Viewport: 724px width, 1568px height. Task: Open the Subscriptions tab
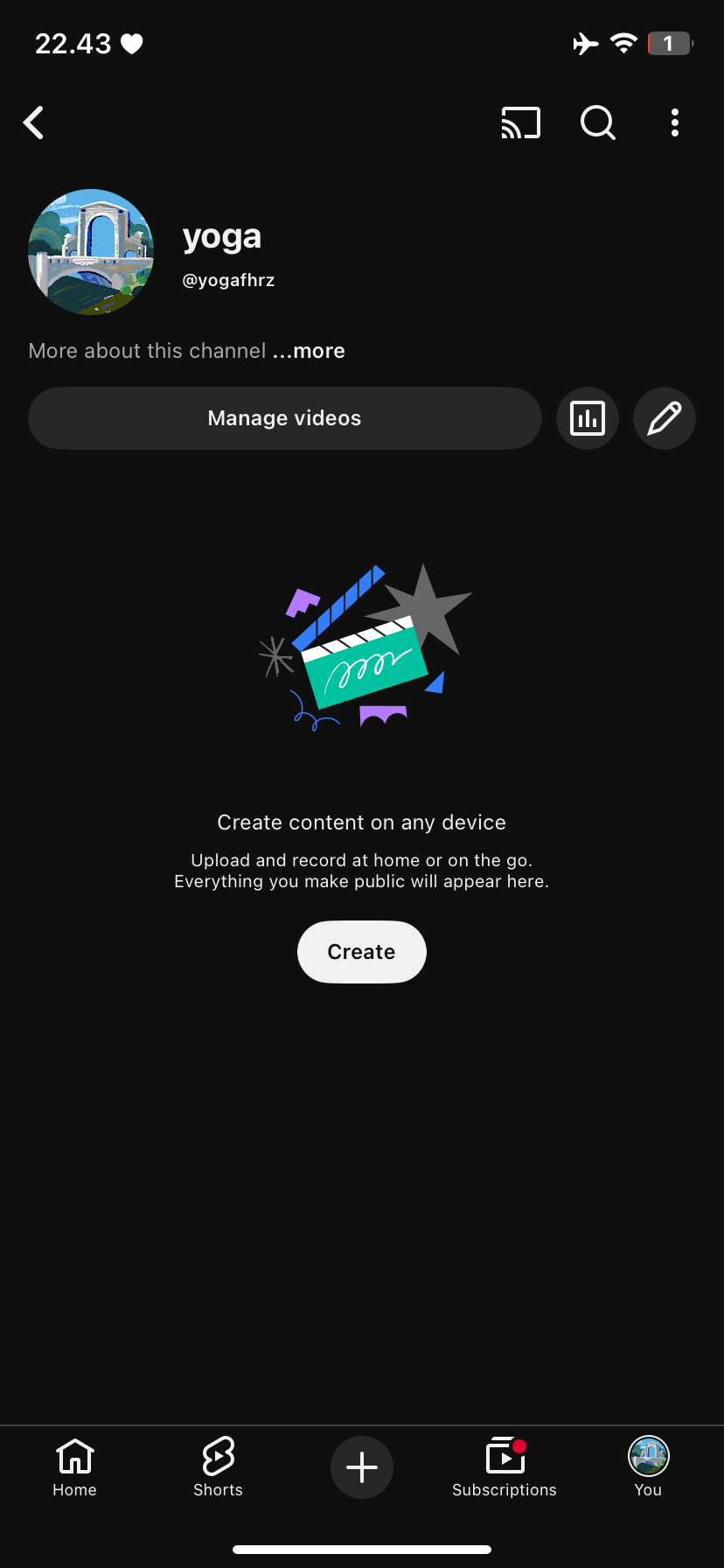(x=505, y=1467)
